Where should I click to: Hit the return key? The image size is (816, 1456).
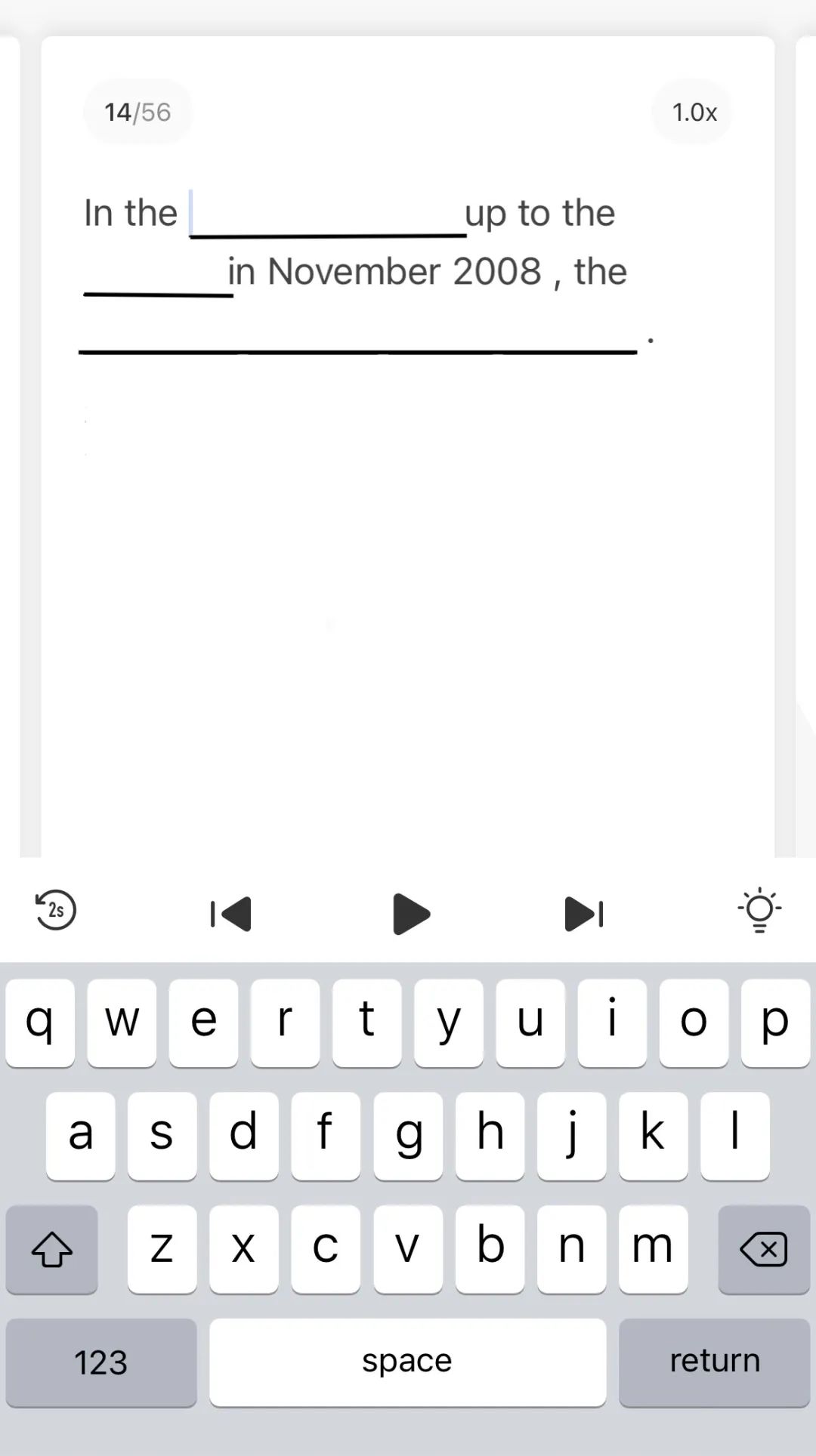point(714,1362)
